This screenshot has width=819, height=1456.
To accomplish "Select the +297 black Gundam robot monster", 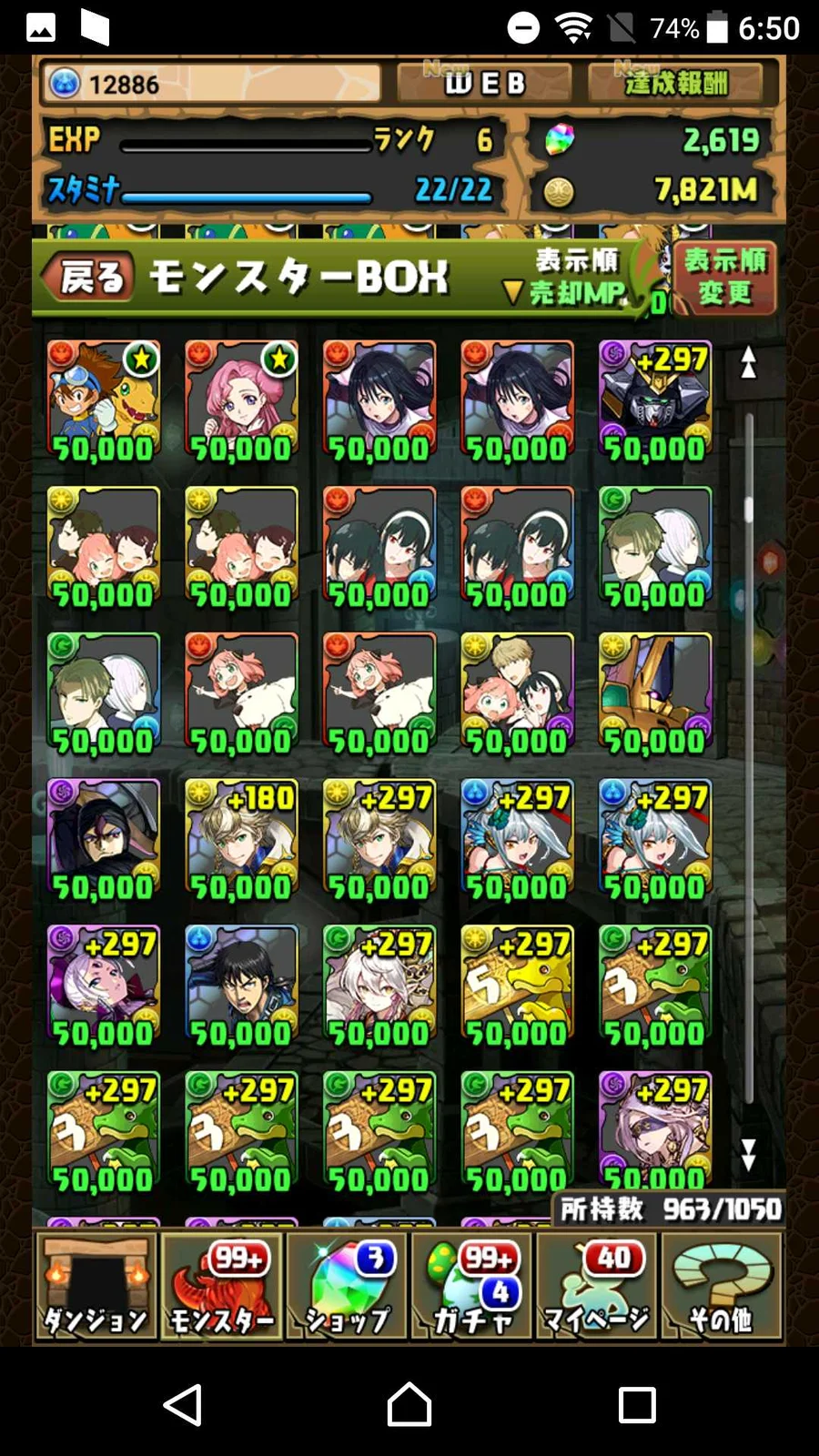I will pos(655,401).
